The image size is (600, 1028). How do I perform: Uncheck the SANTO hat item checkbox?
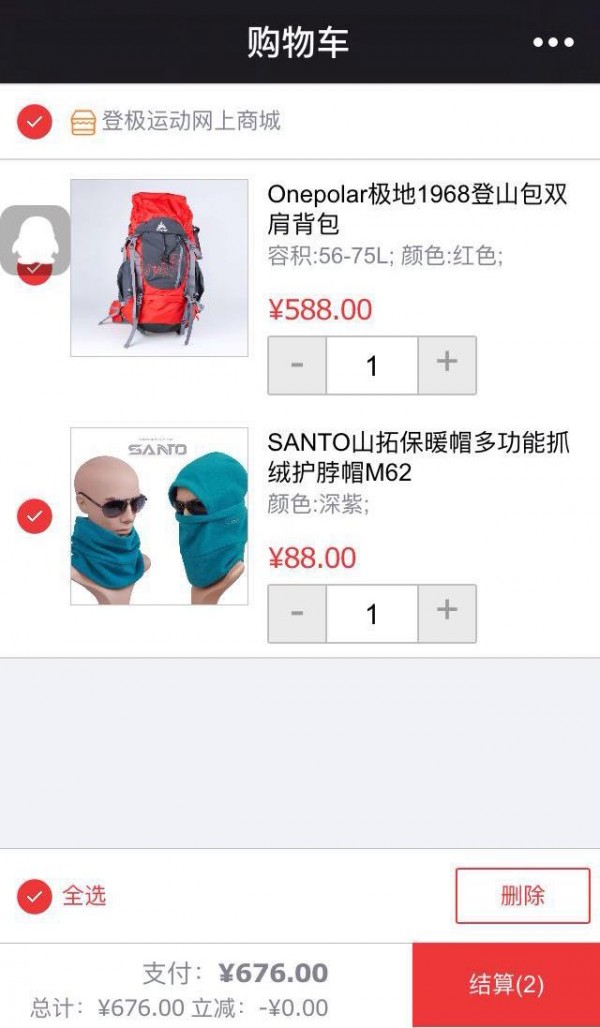[34, 516]
